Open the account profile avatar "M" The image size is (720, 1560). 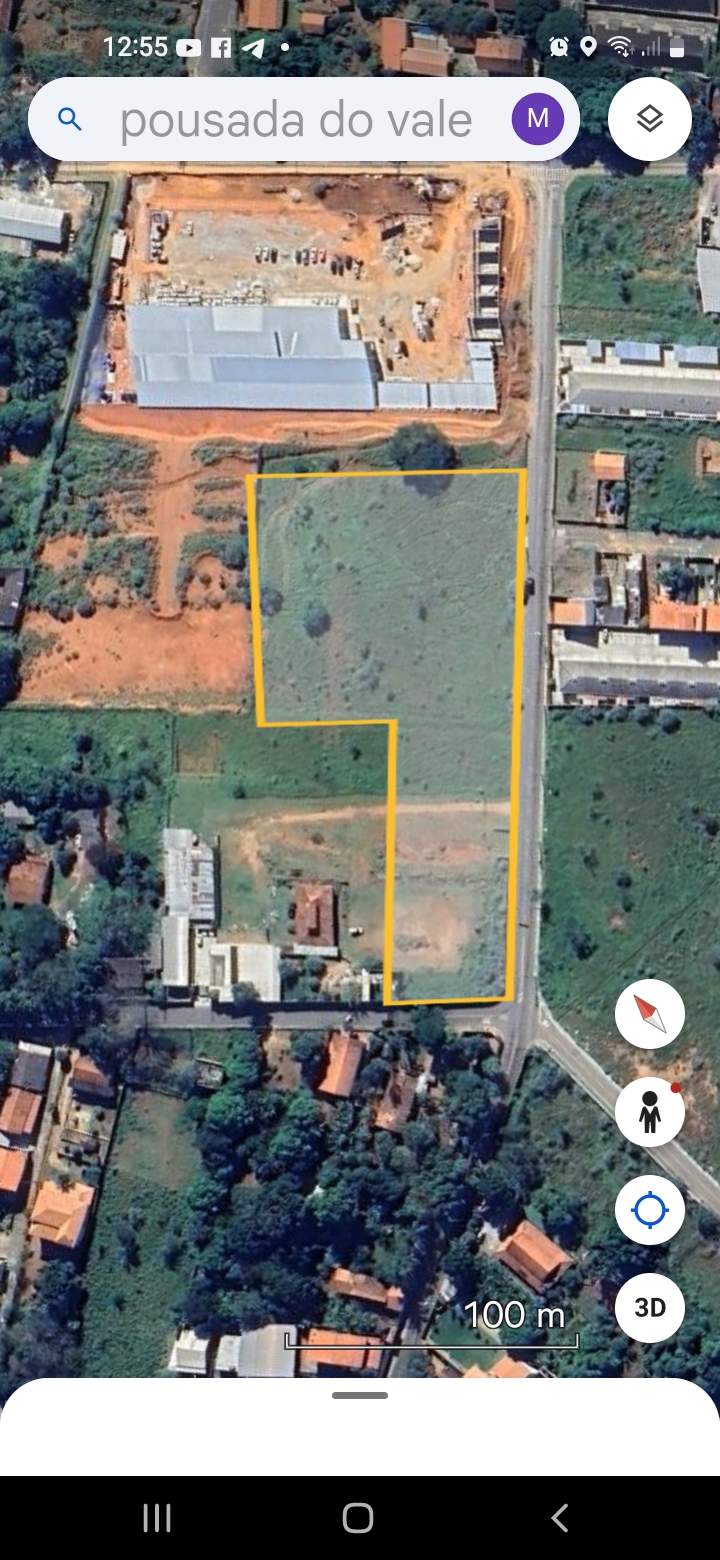tap(538, 119)
